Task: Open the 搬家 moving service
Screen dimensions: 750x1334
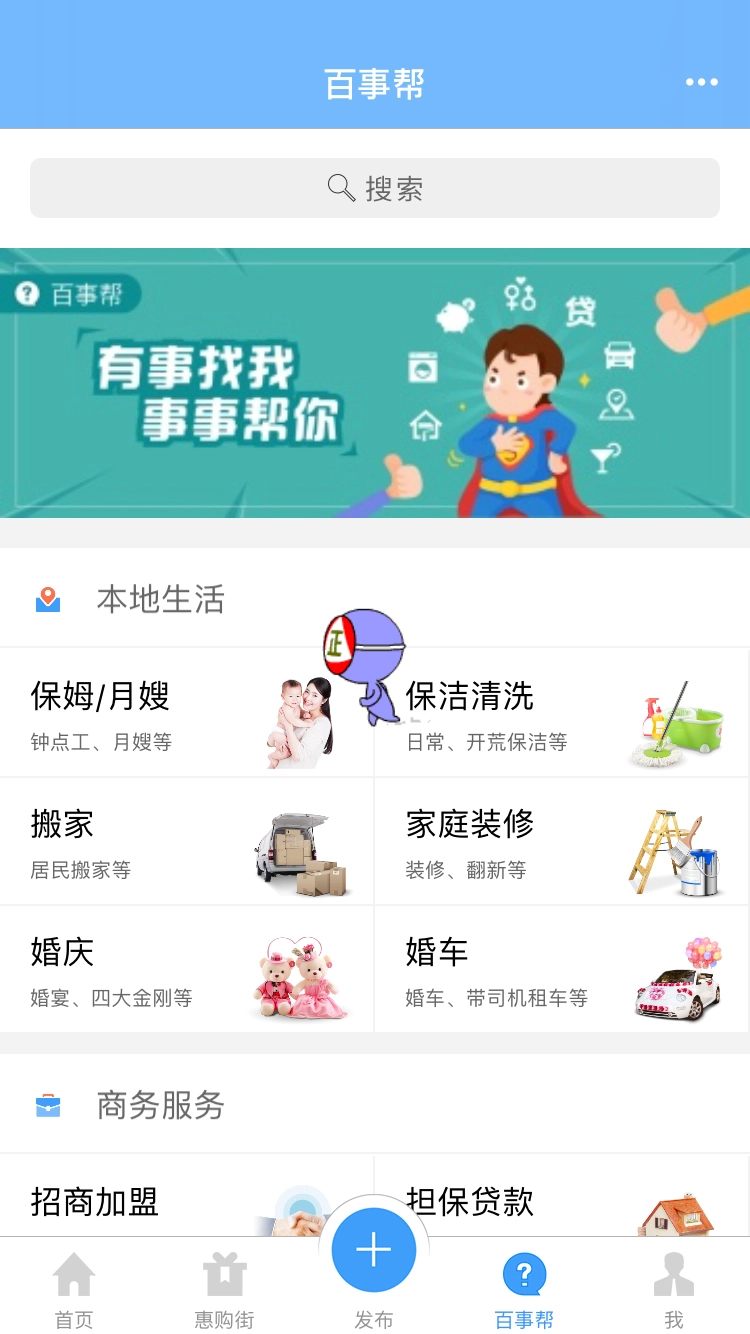Action: [187, 841]
